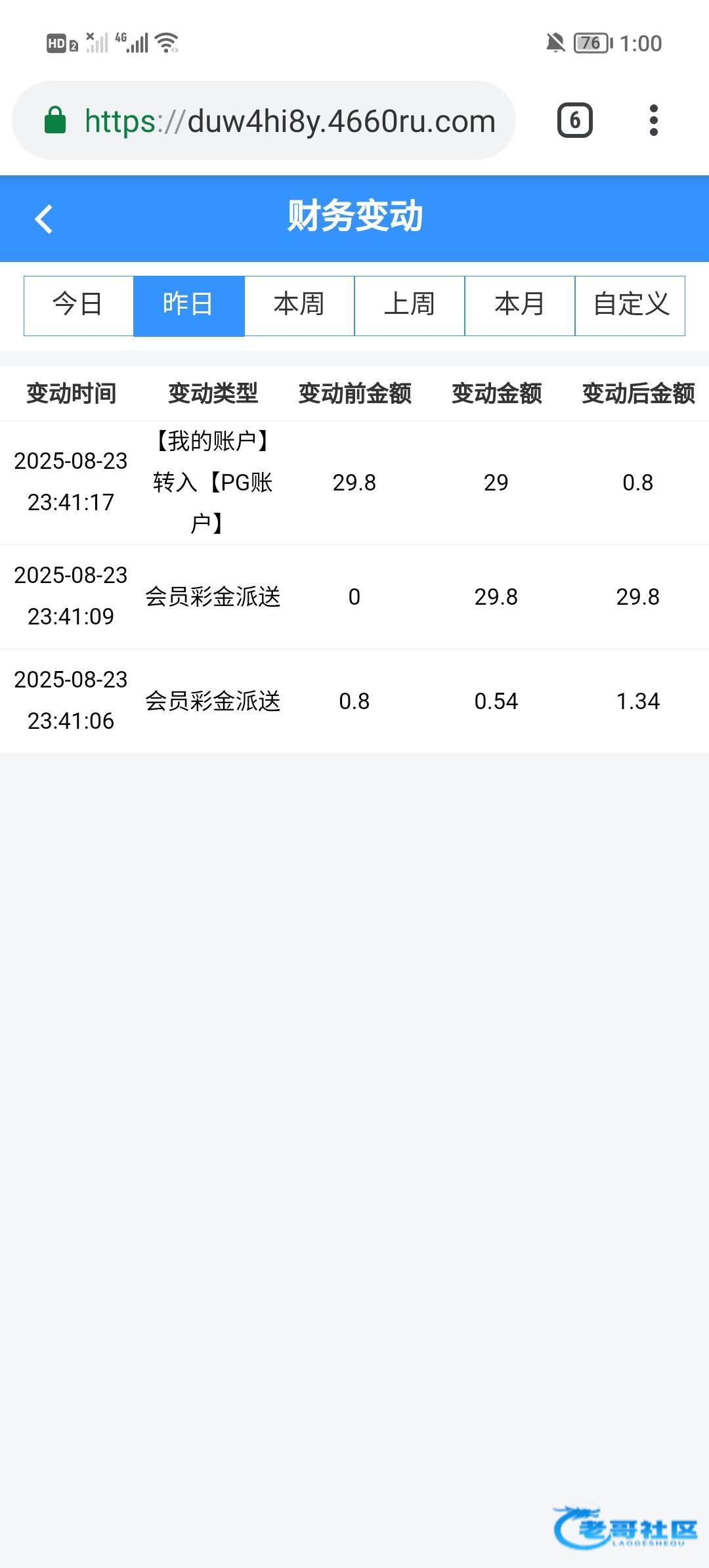
Task: Go back from the 财务变动 page
Action: click(44, 219)
